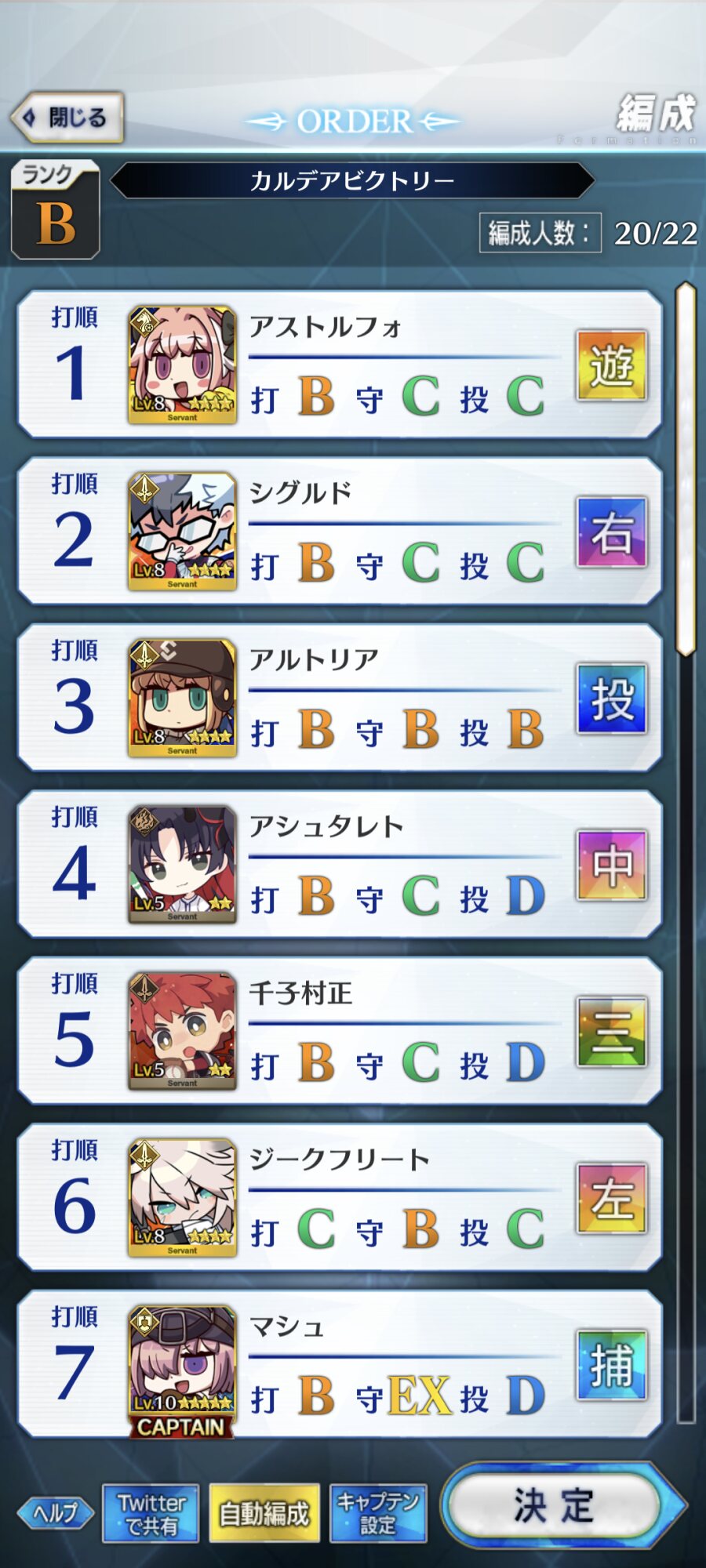Run 自動編成 auto formation

coord(264,1513)
